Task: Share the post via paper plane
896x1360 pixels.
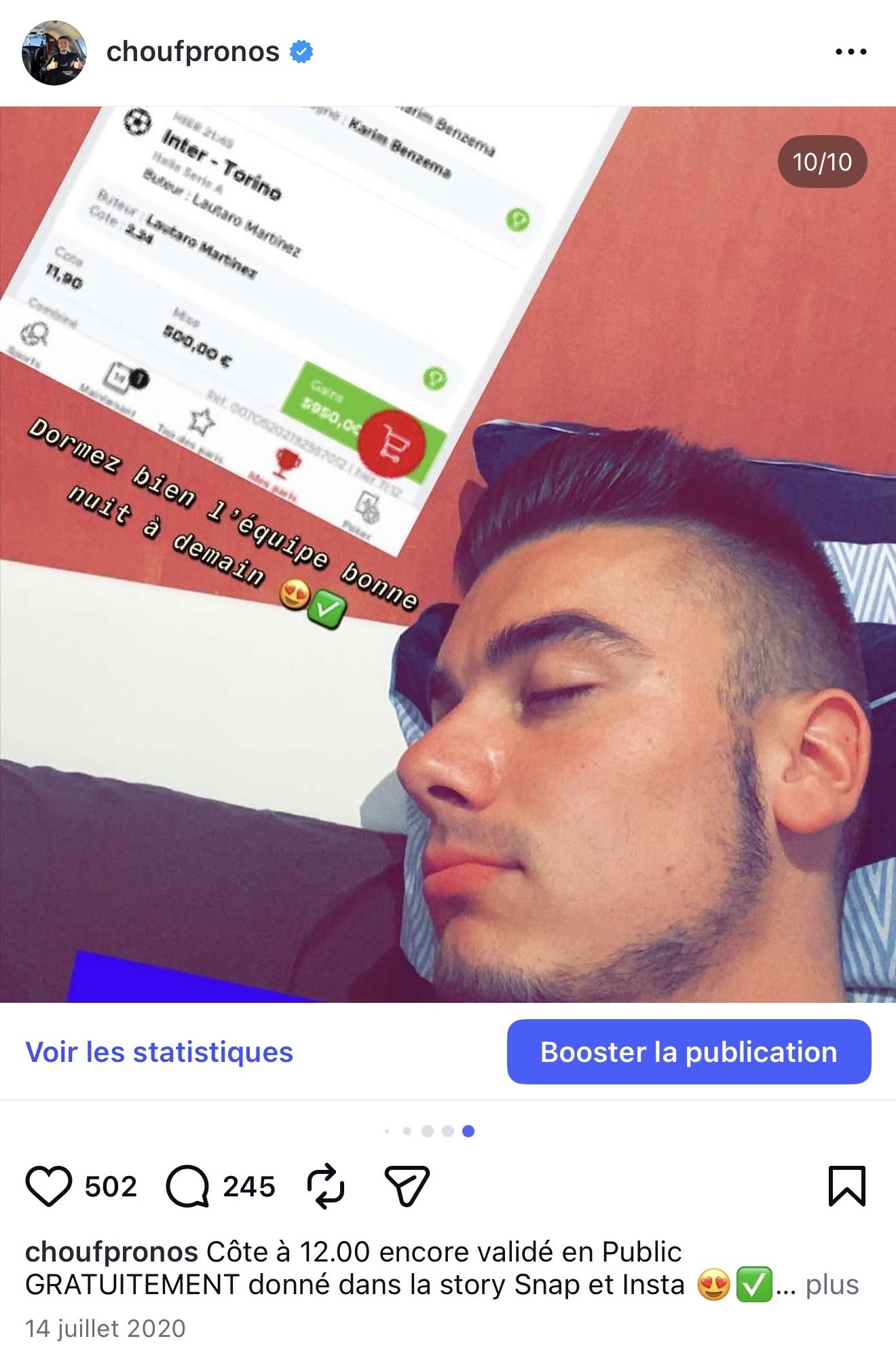Action: (407, 1186)
